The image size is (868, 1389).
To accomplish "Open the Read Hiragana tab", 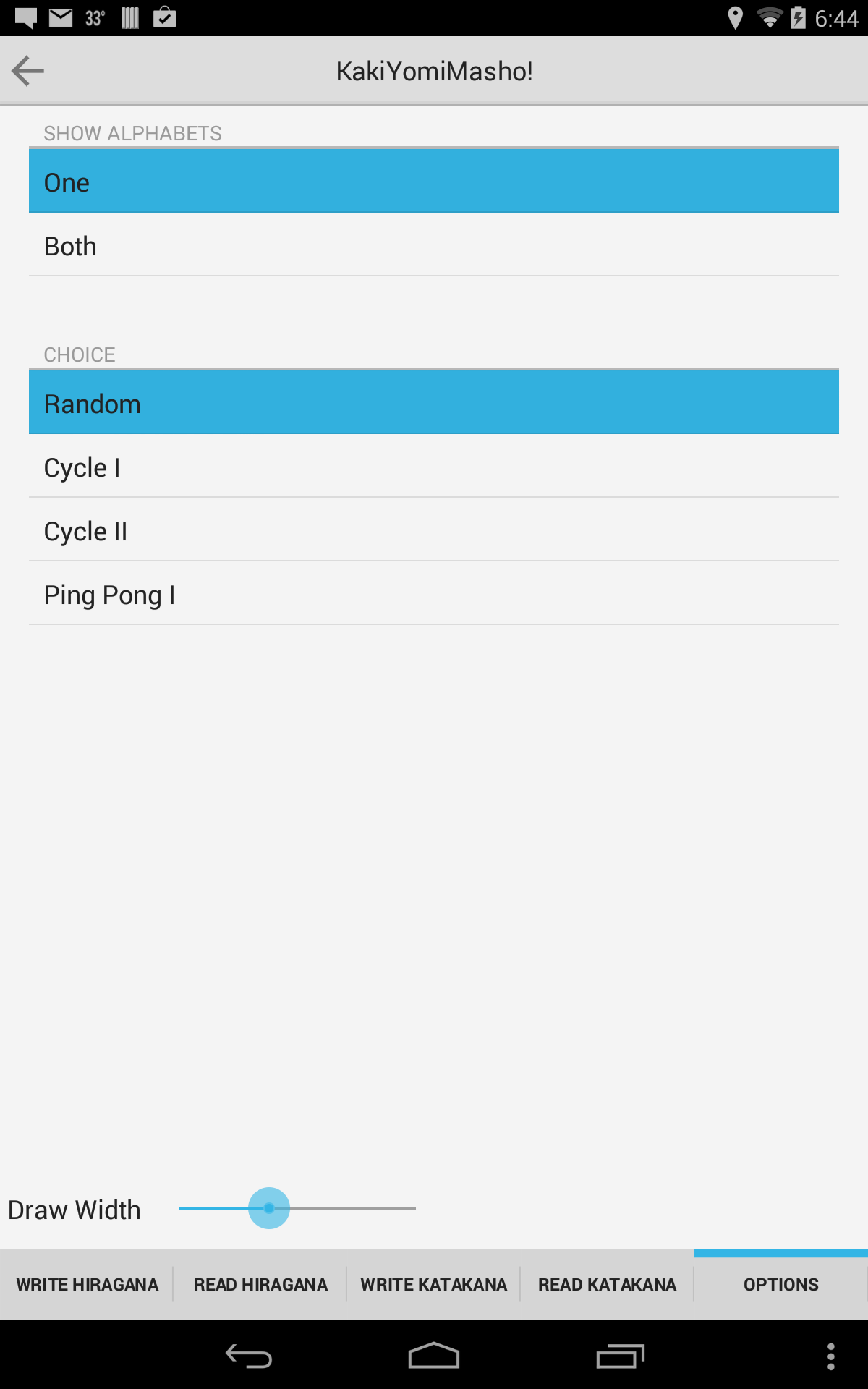I will click(260, 1285).
